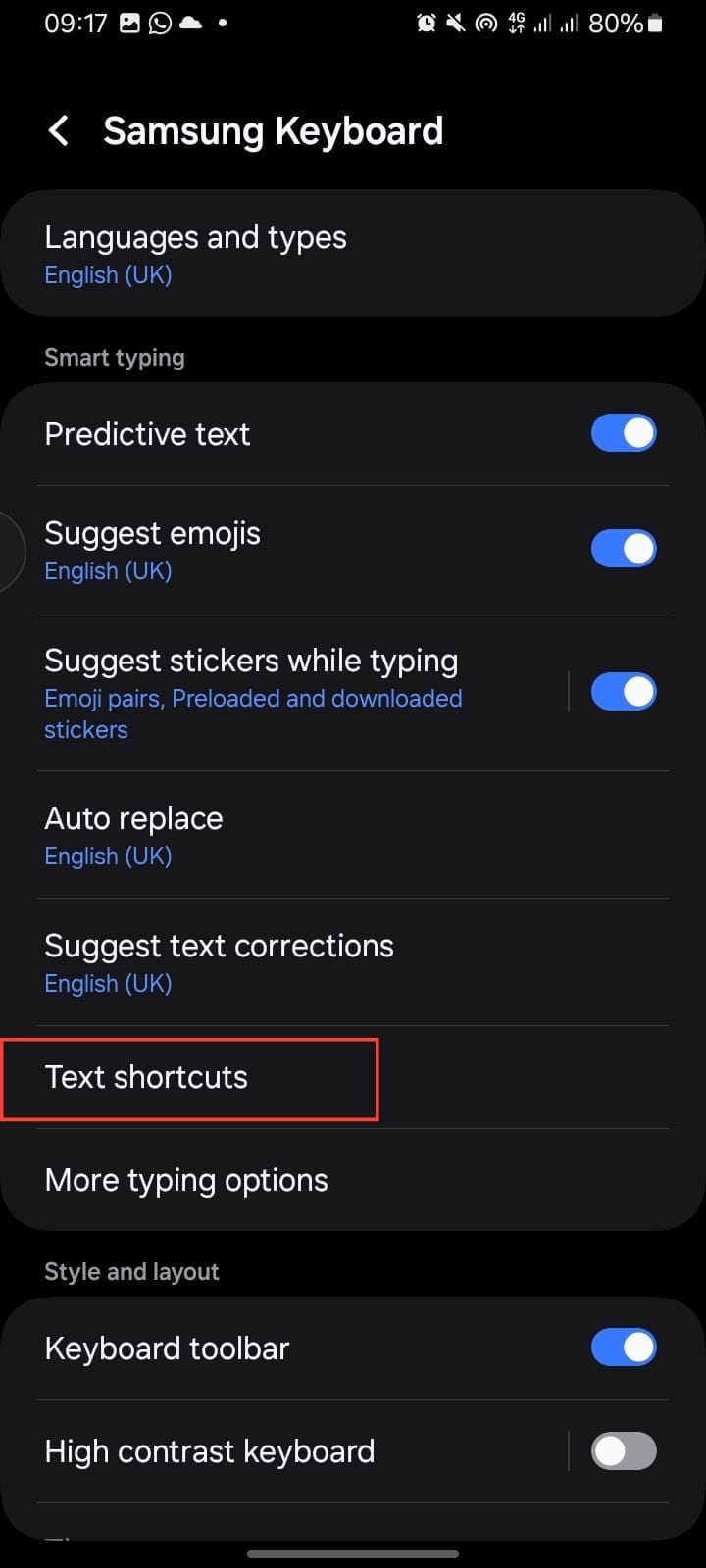Turn off the Keyboard toolbar switch
Viewport: 706px width, 1568px height.
[x=624, y=1347]
